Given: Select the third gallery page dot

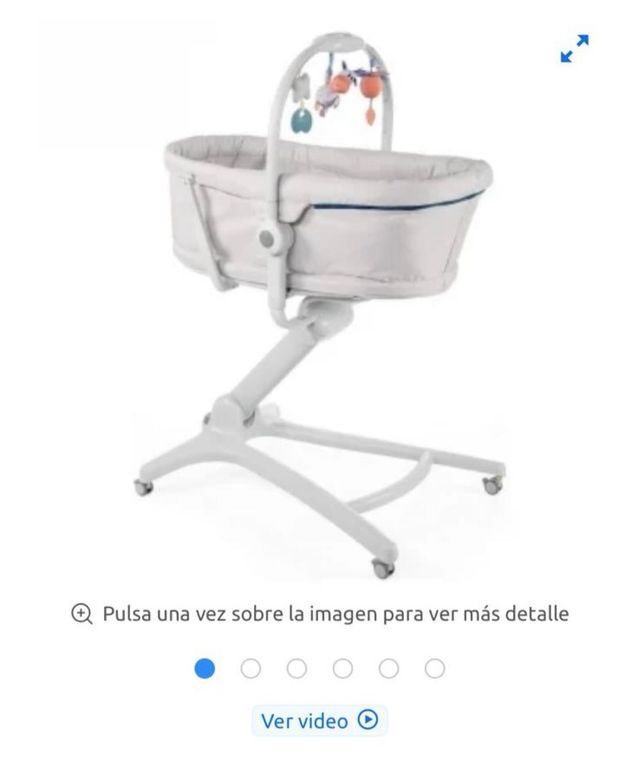Looking at the screenshot, I should click(297, 668).
